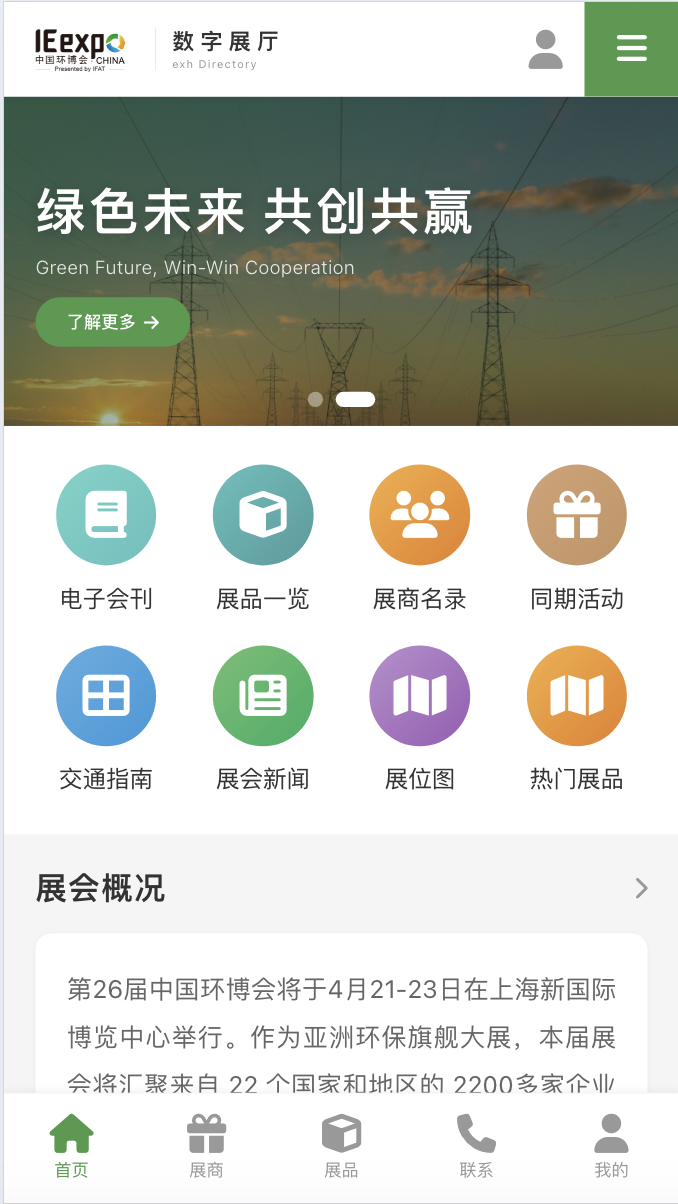
Task: Switch to the 展品 tab
Action: coord(341,1146)
